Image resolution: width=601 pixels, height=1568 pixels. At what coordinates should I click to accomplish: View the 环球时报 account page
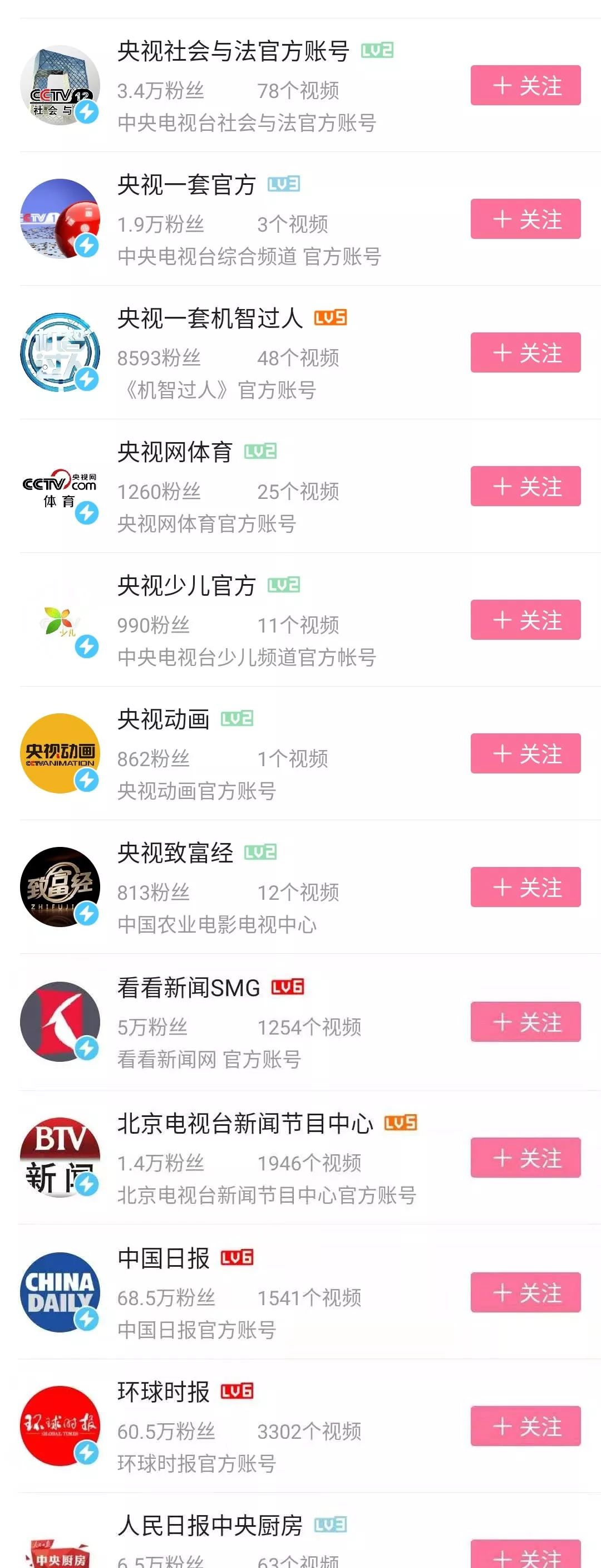pyautogui.click(x=163, y=1392)
